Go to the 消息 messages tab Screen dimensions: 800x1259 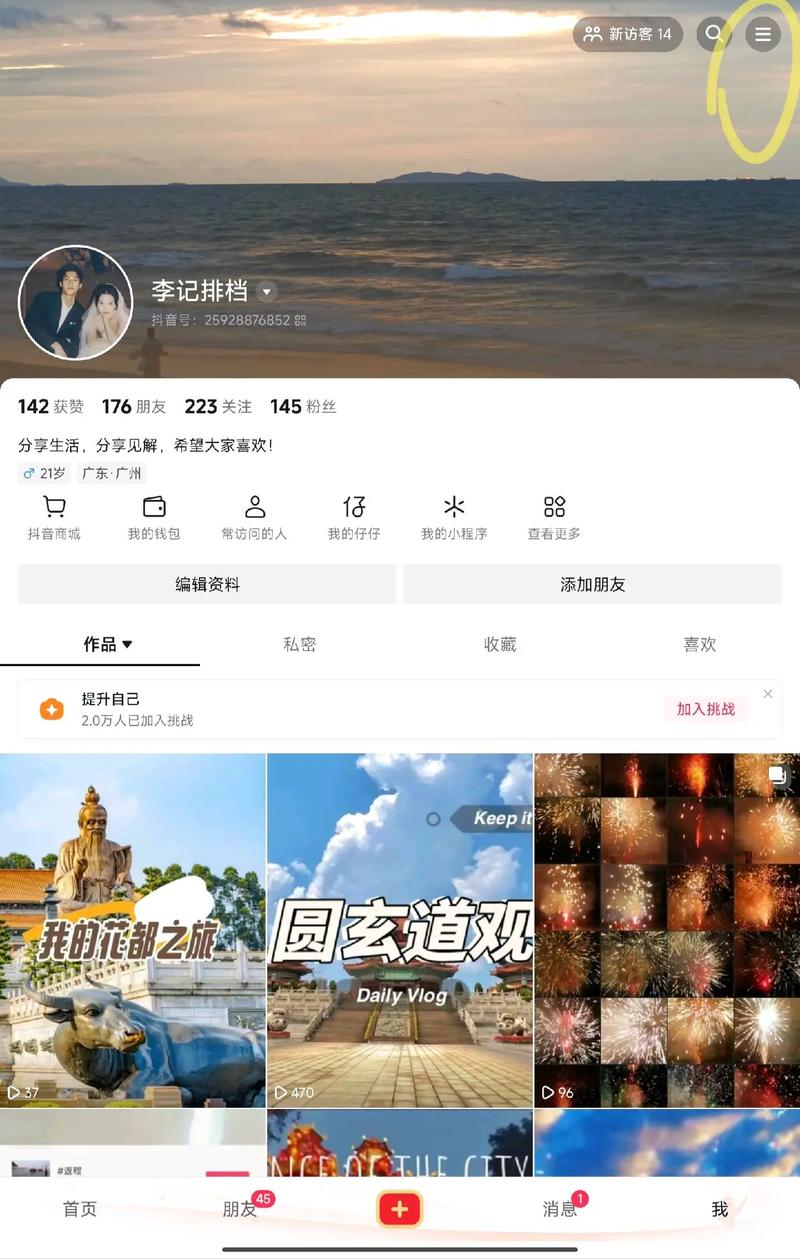[x=560, y=1209]
